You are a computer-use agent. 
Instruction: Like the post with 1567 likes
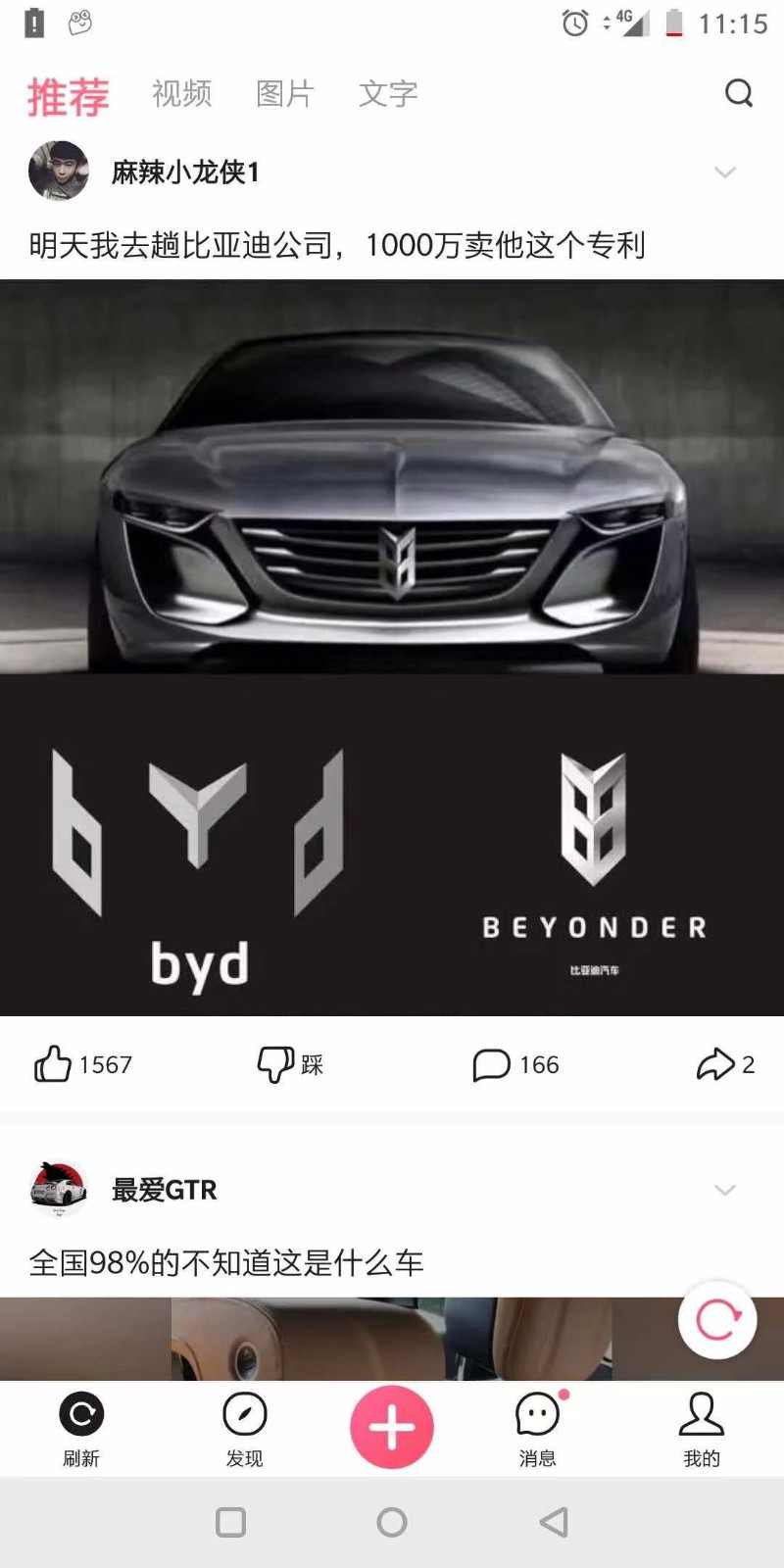point(83,1064)
